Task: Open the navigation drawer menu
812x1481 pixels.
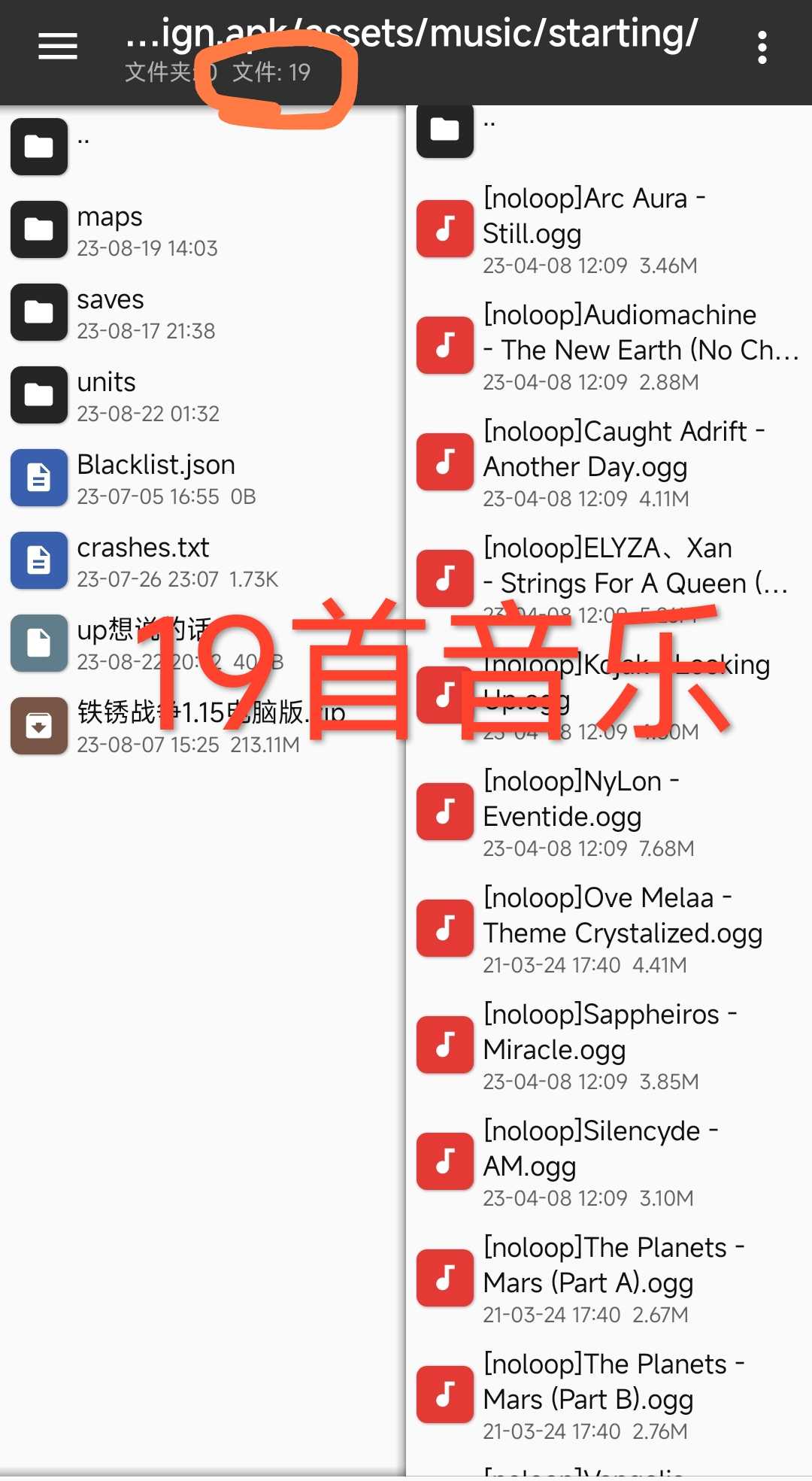Action: pos(58,47)
